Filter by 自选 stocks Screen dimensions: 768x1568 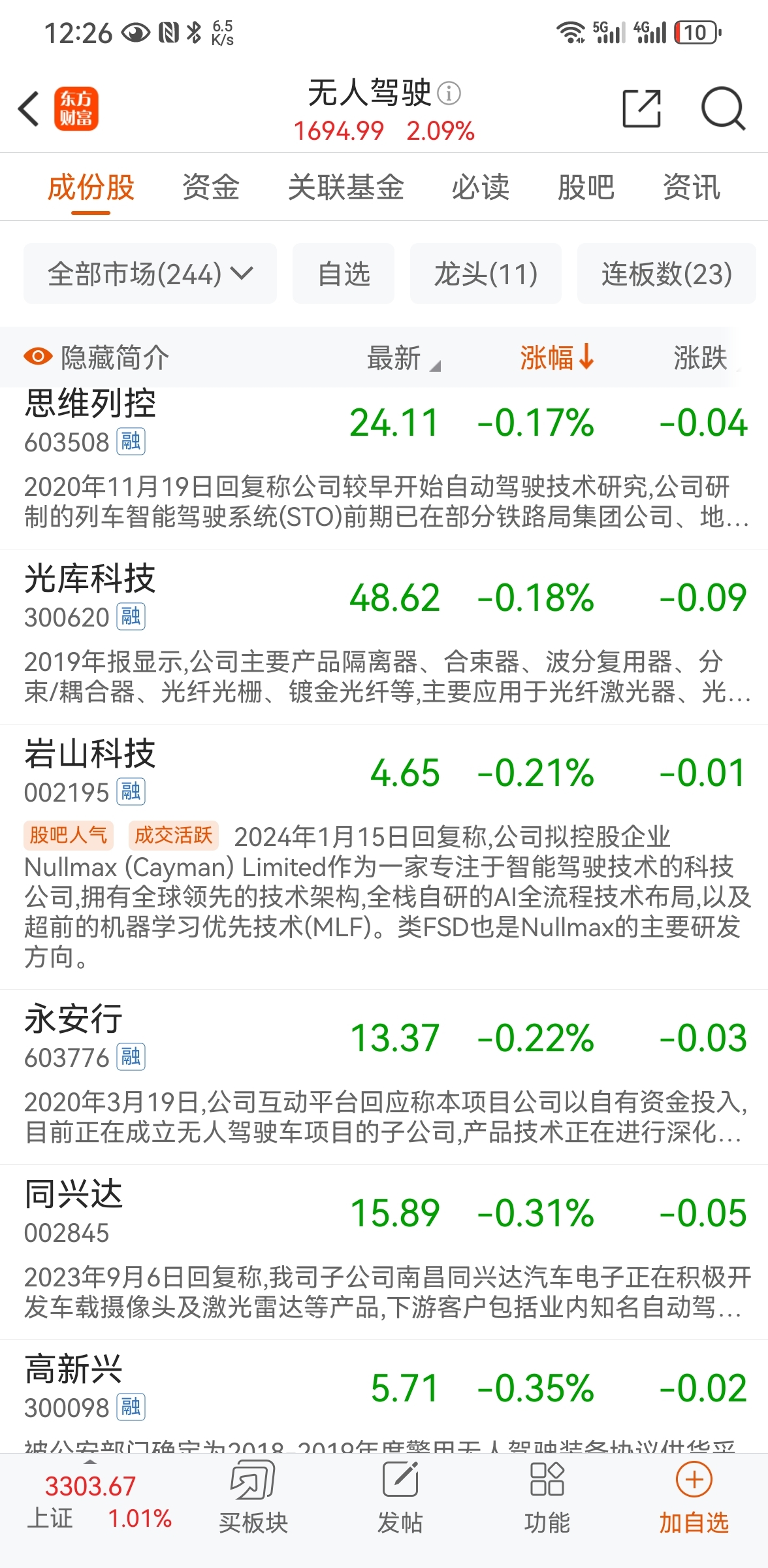click(344, 274)
